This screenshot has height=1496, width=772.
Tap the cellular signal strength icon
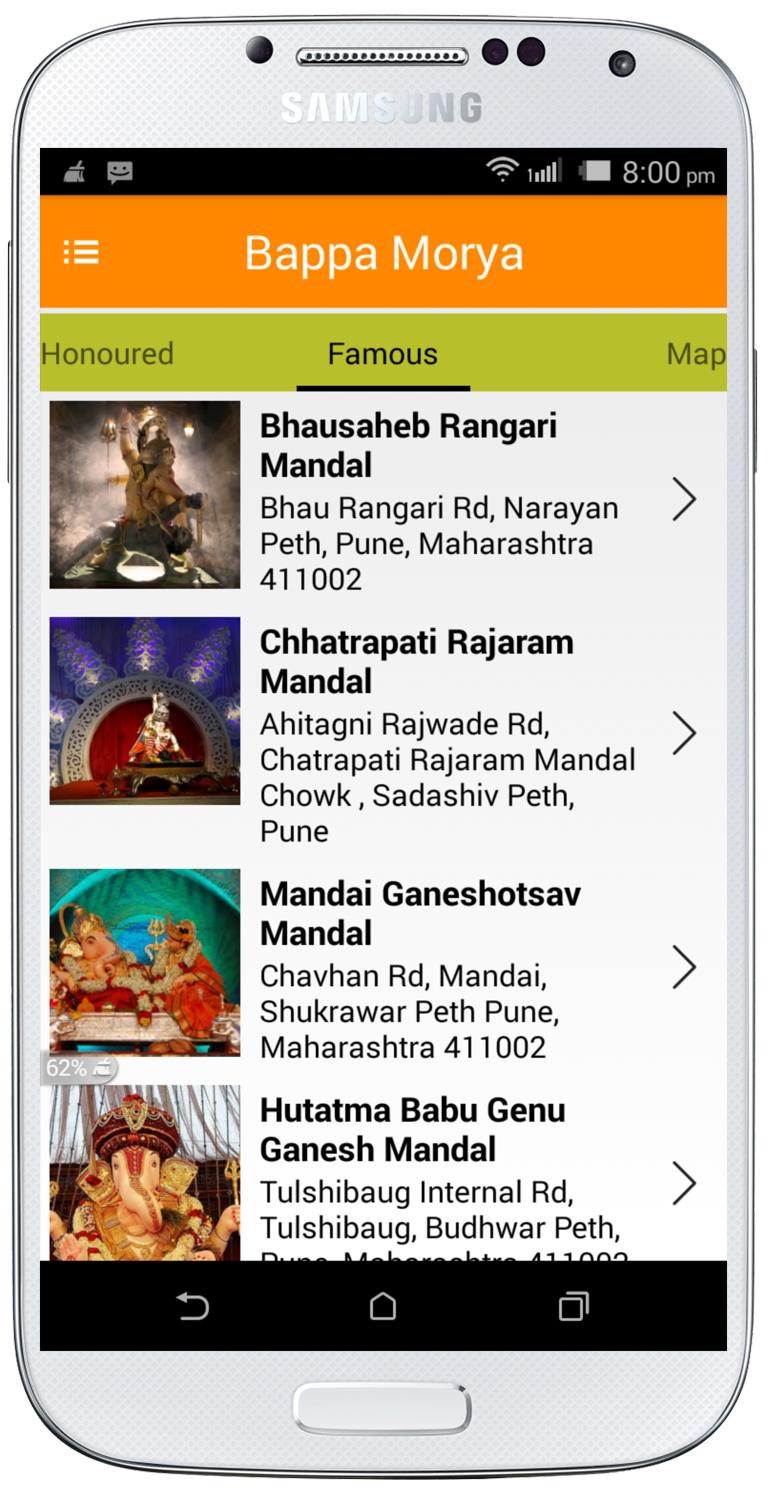[x=542, y=173]
